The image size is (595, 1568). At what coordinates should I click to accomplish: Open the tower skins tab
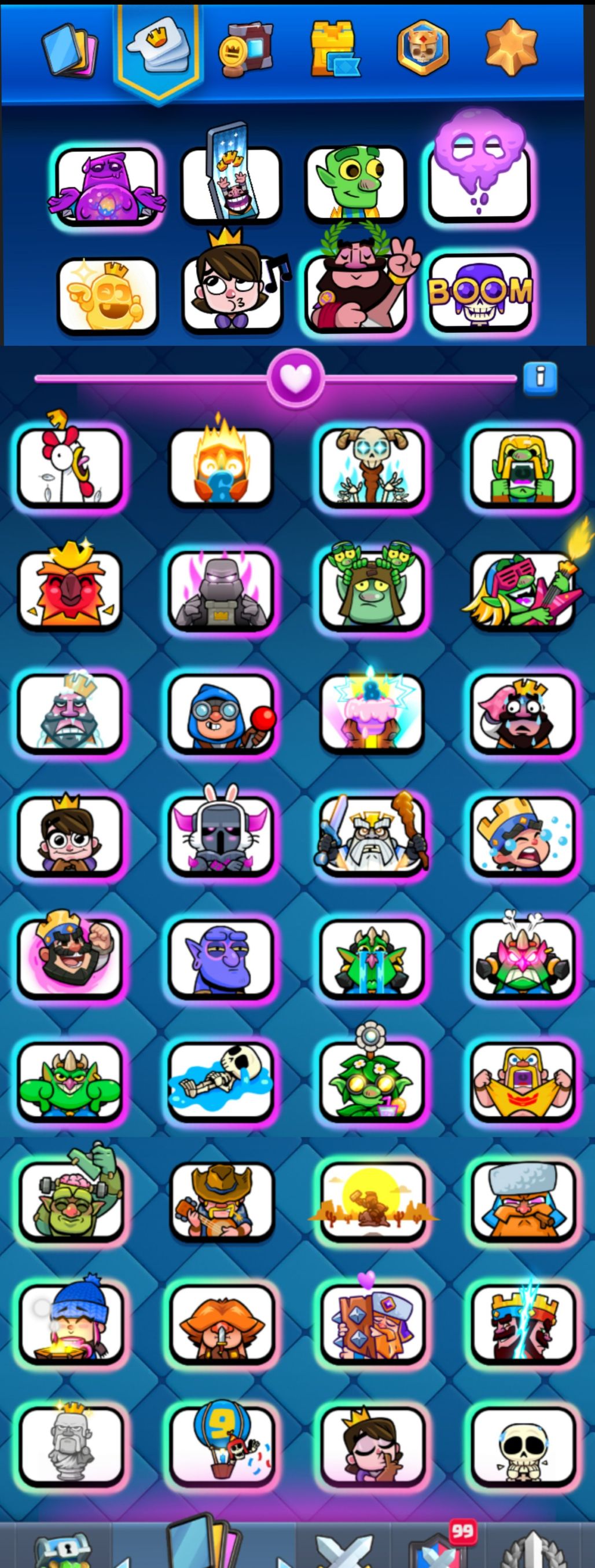(x=334, y=49)
